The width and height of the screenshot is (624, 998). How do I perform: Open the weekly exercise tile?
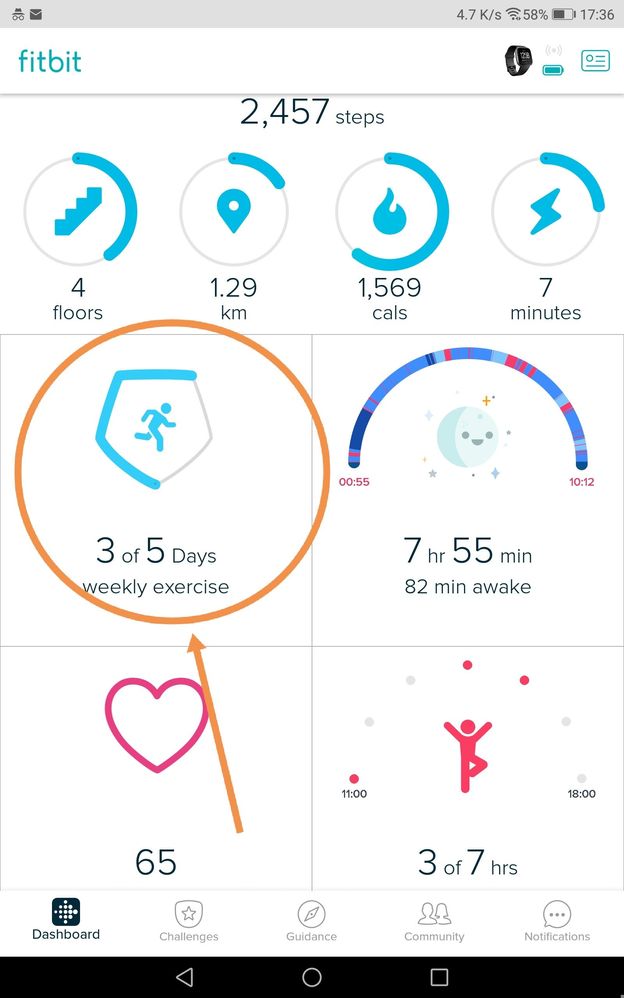(x=156, y=490)
